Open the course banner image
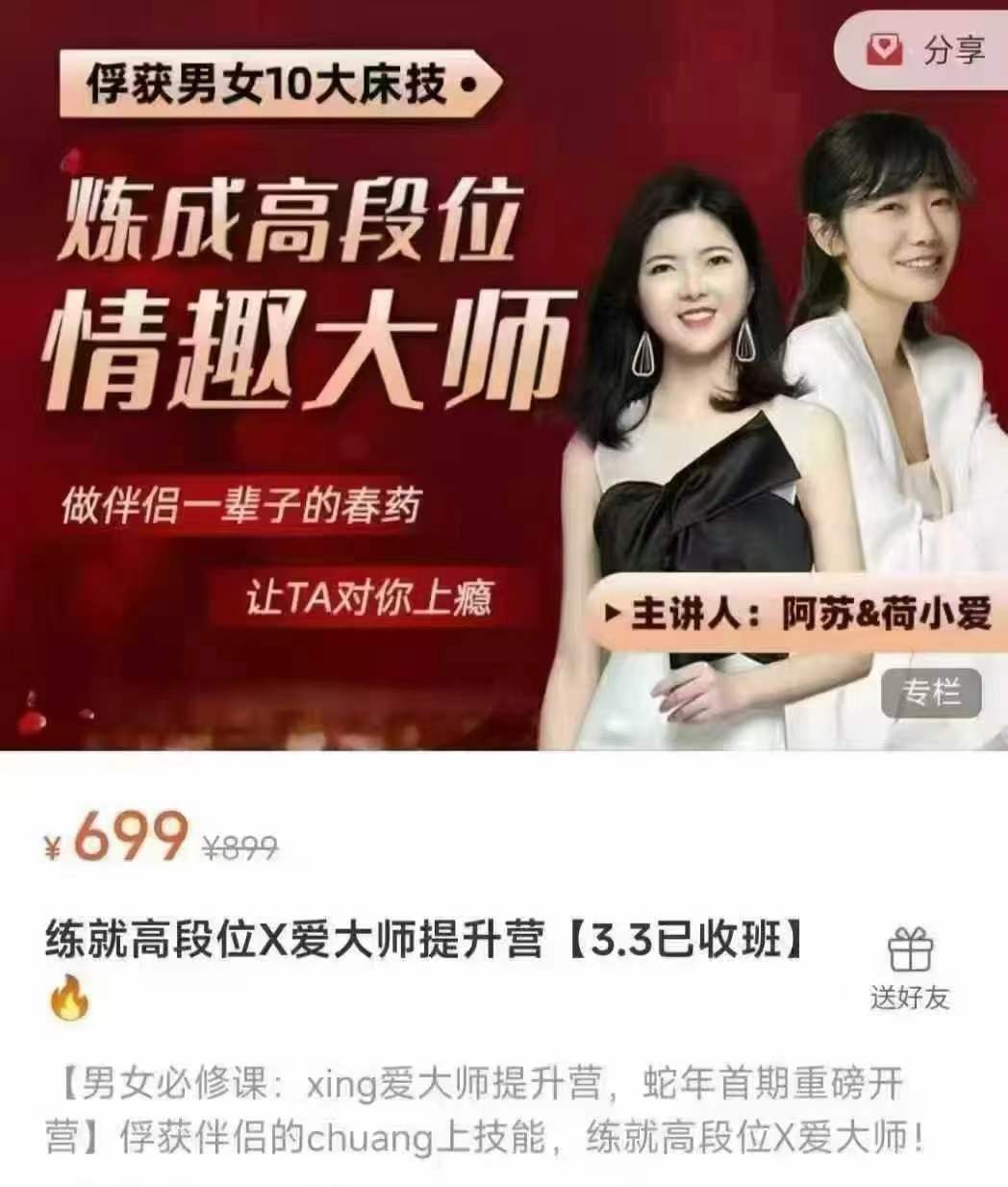The height and width of the screenshot is (1187, 1008). click(x=385, y=385)
